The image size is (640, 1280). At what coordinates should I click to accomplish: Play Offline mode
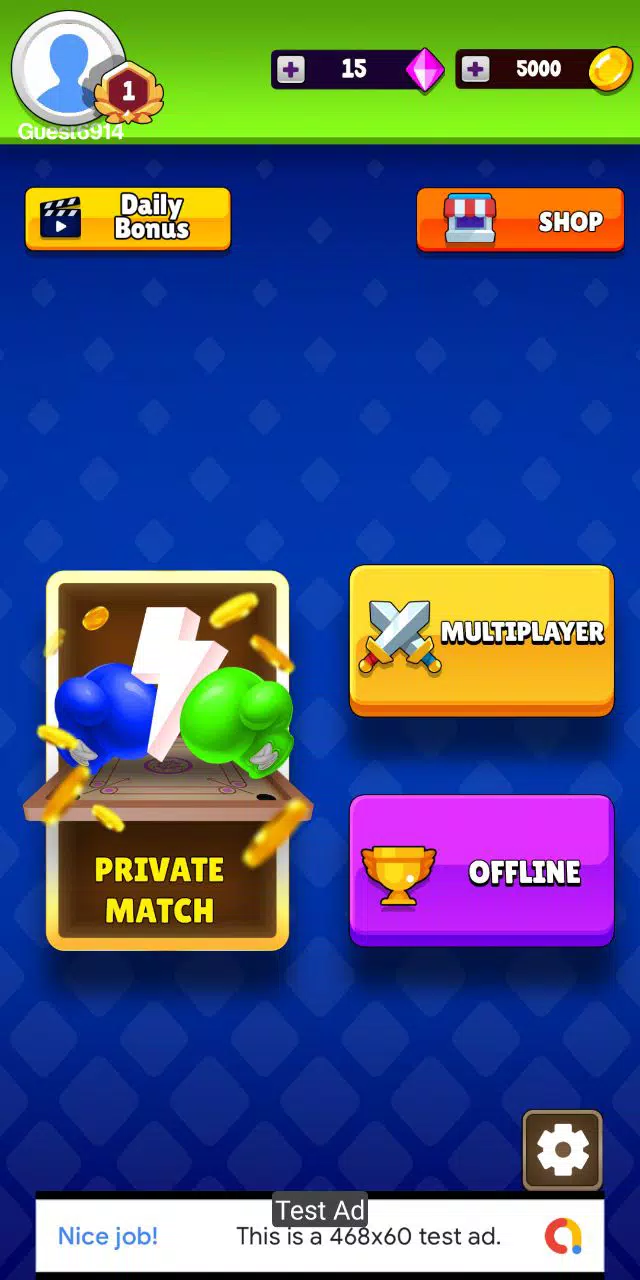click(x=481, y=870)
